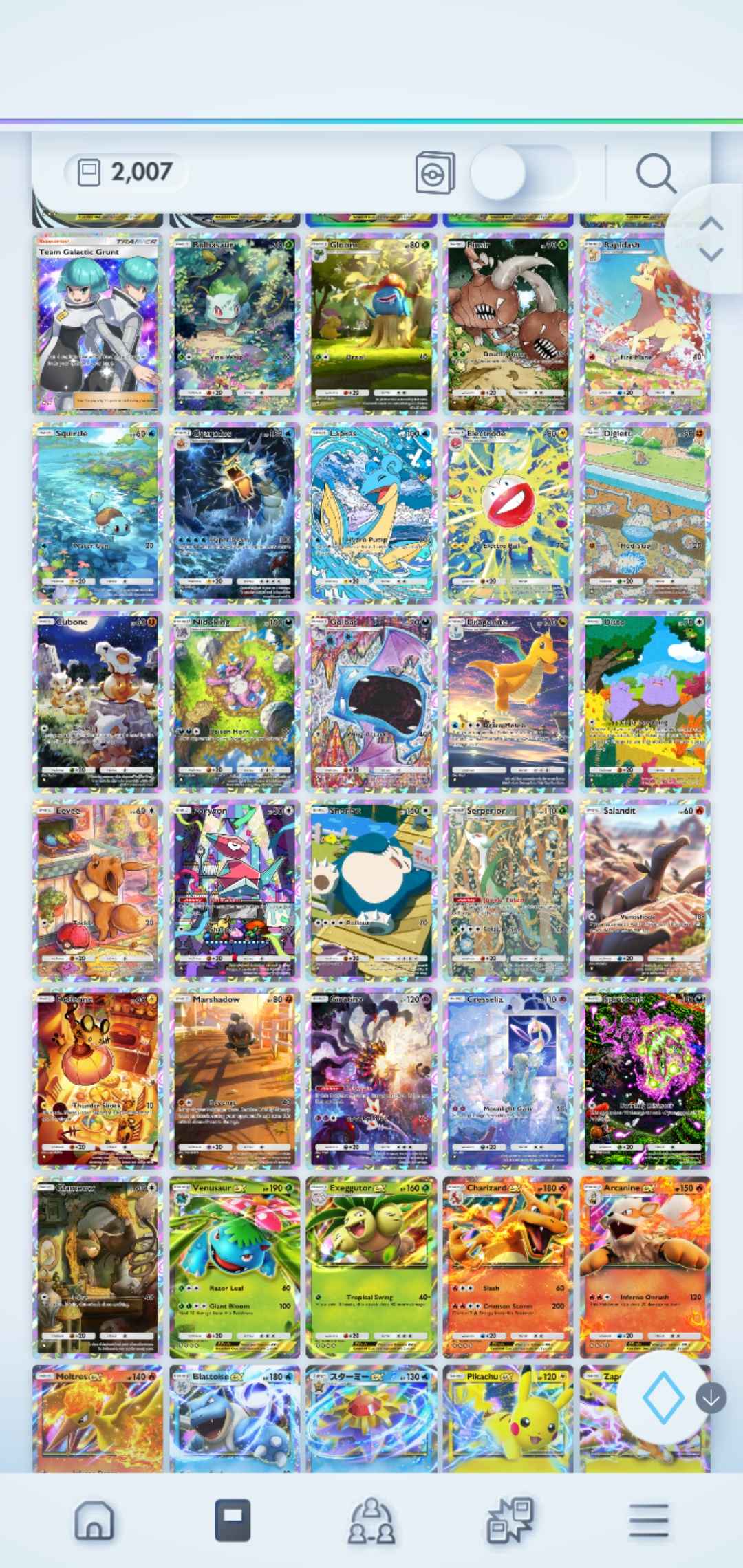Open the social friends tab

point(371,1521)
